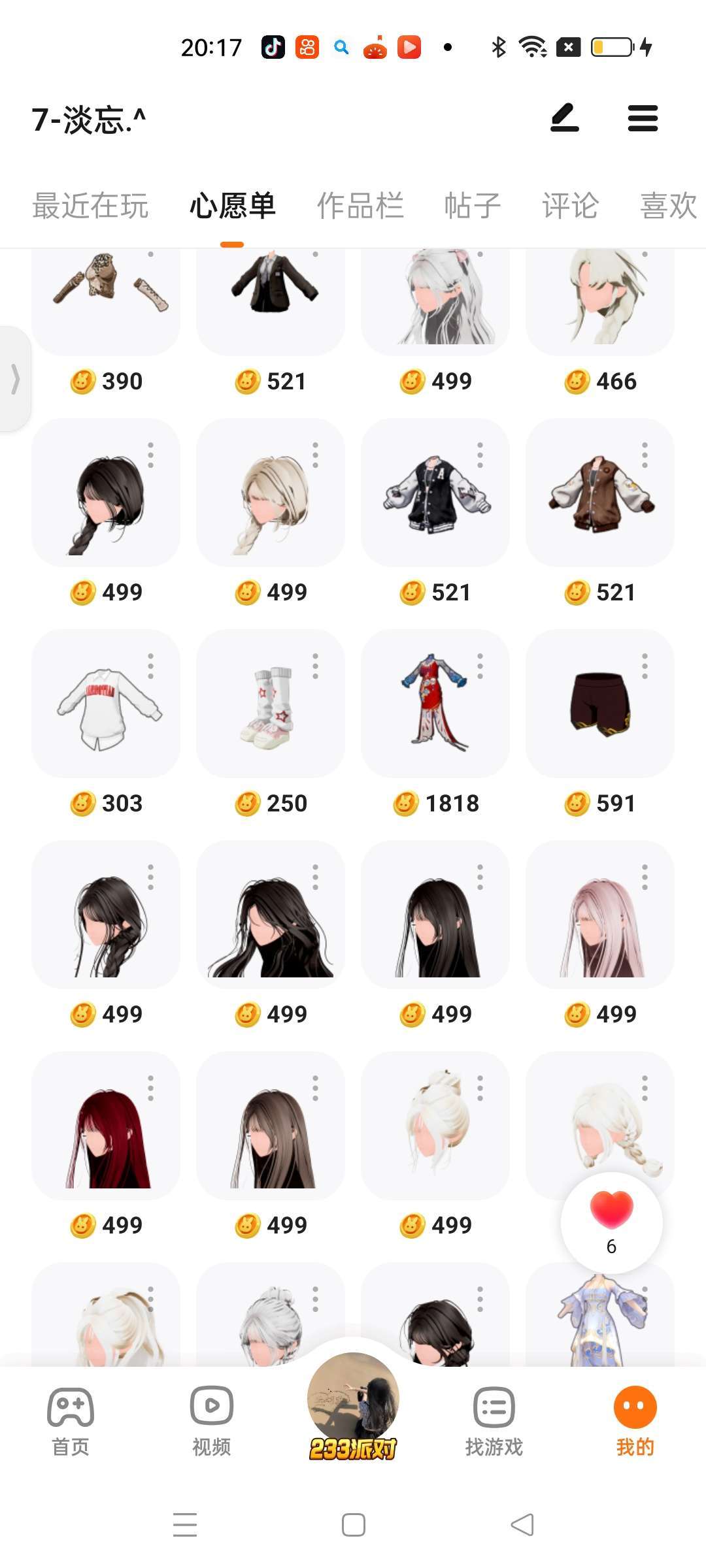Viewport: 706px width, 1568px height.
Task: Open more options on the brown varsity jacket
Action: [x=645, y=455]
